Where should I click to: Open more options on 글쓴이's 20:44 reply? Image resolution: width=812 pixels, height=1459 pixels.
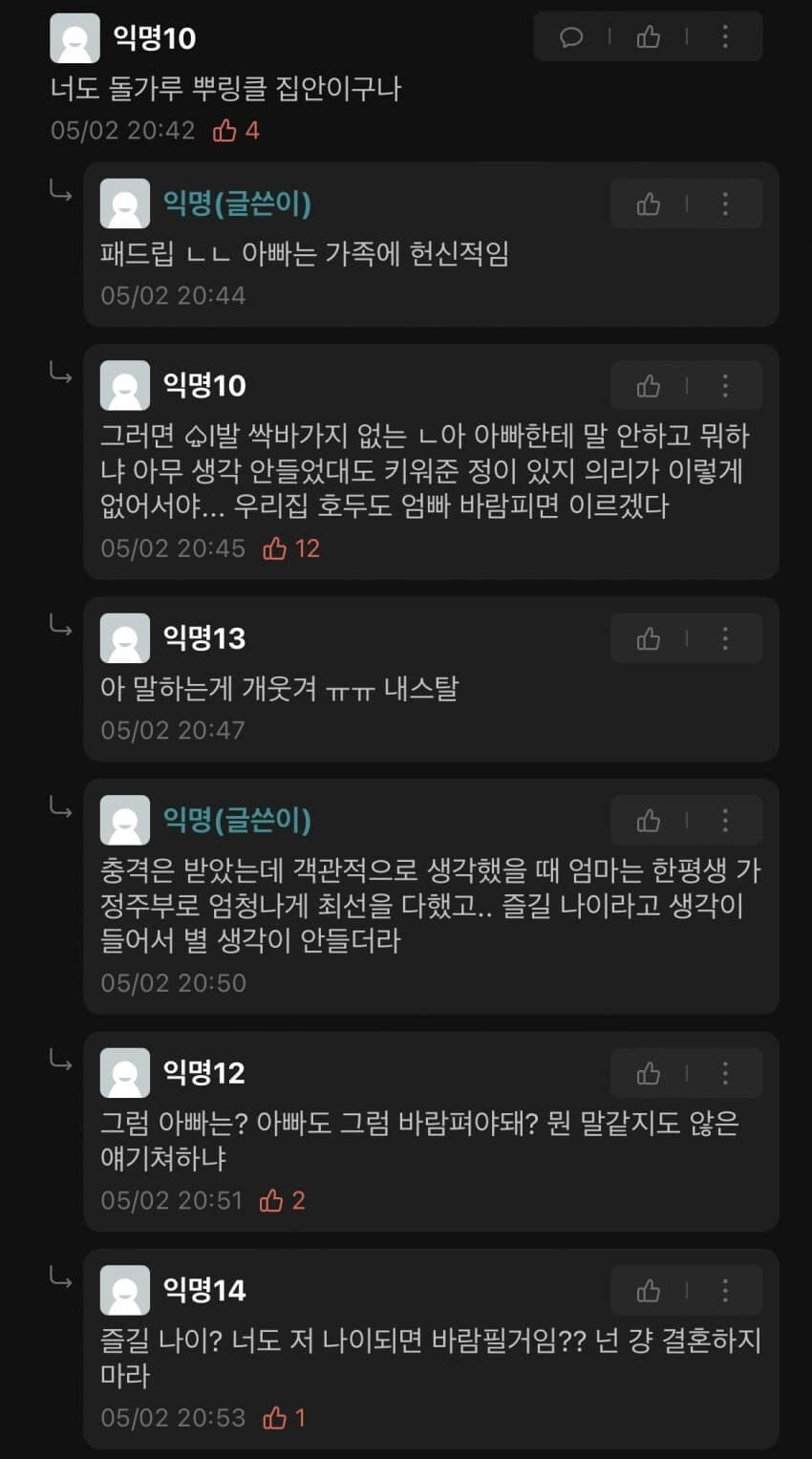(x=725, y=204)
